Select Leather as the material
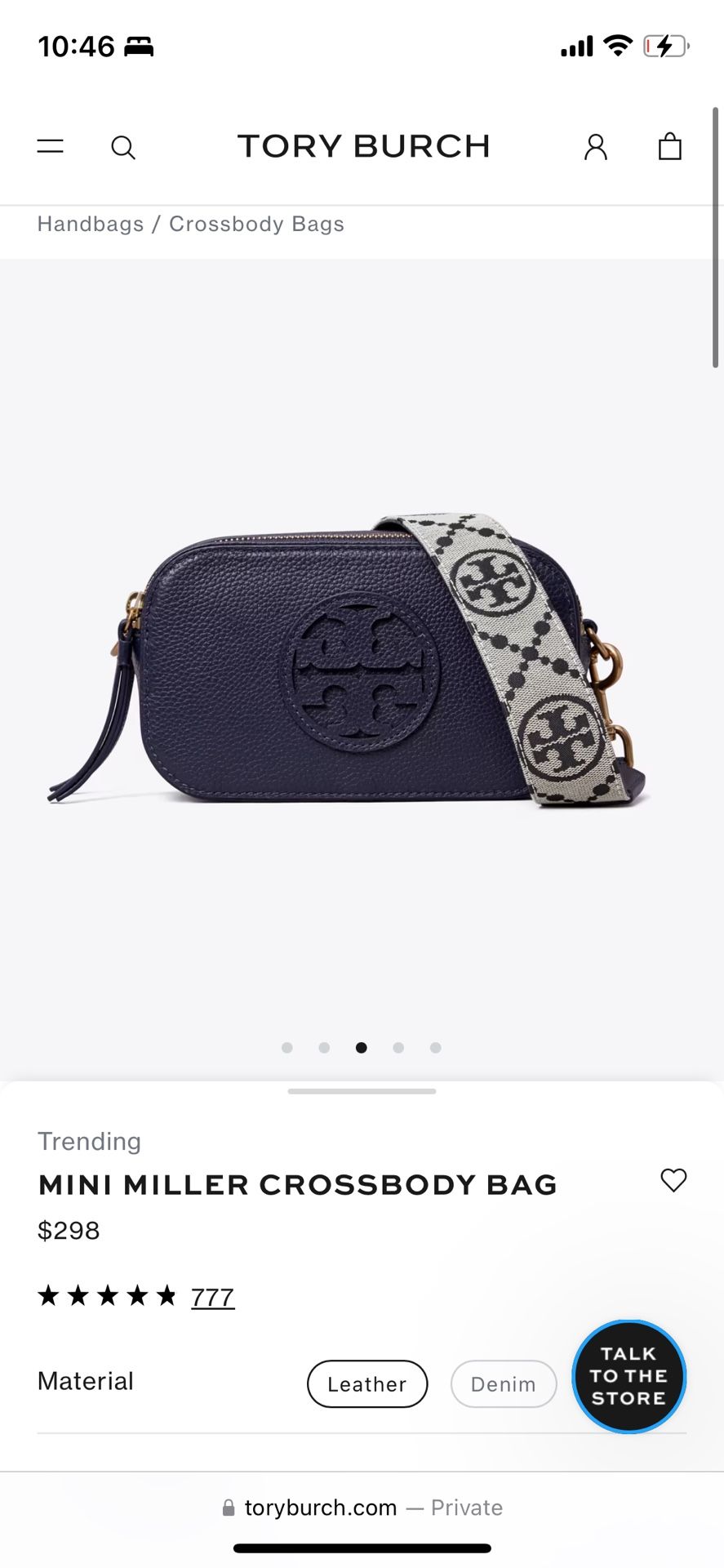This screenshot has width=724, height=1568. tap(366, 1383)
